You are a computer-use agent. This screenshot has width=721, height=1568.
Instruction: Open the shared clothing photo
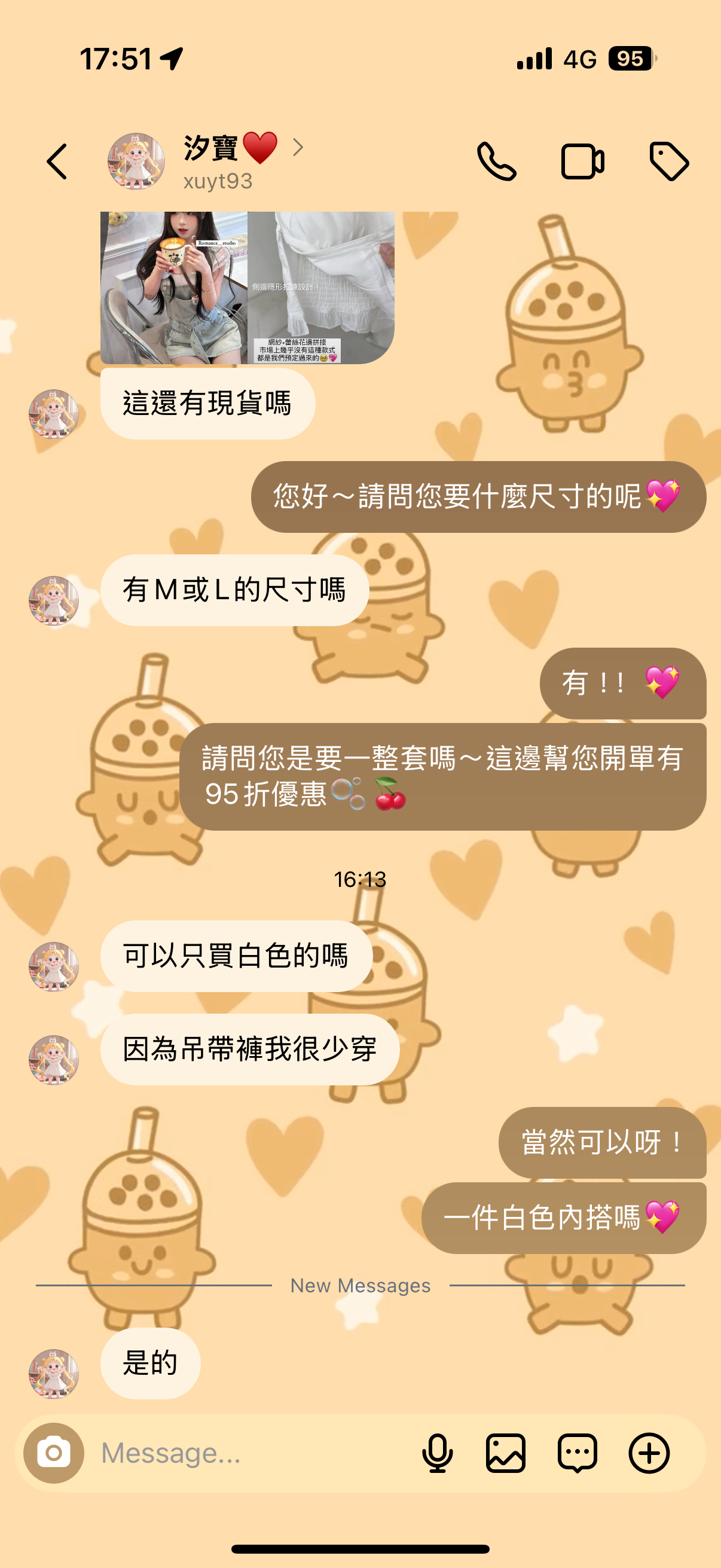tap(247, 287)
